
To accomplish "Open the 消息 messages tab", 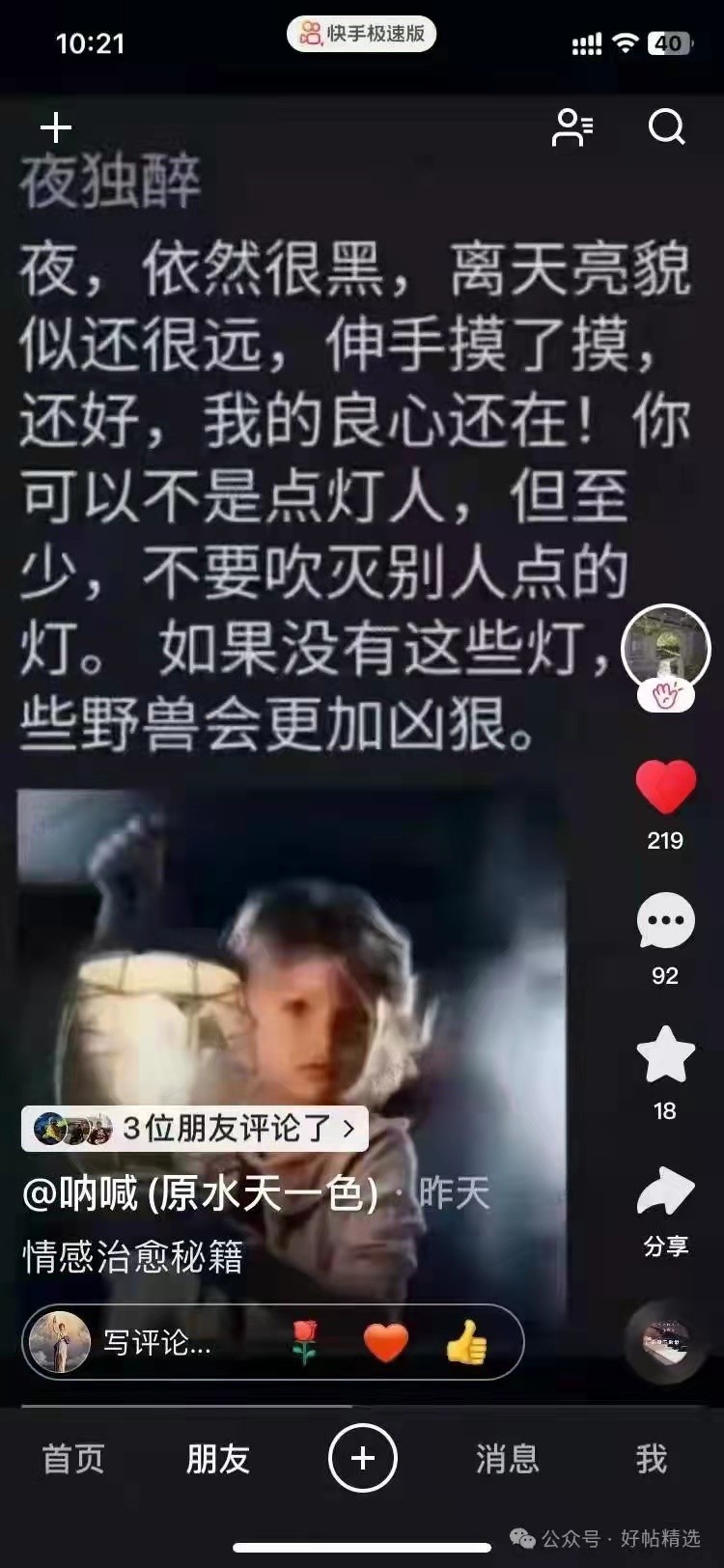I will pyautogui.click(x=507, y=1459).
